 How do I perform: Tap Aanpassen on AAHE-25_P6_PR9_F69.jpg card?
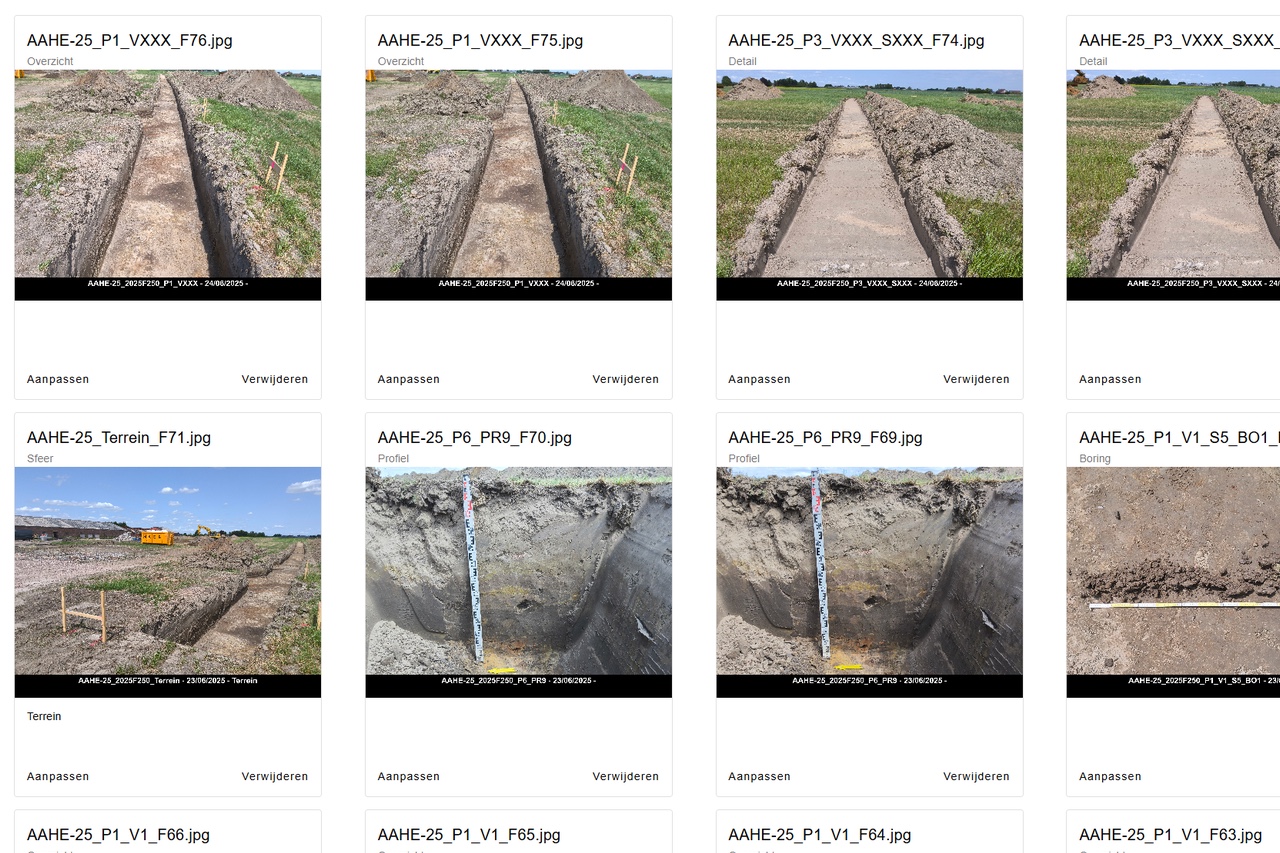759,776
